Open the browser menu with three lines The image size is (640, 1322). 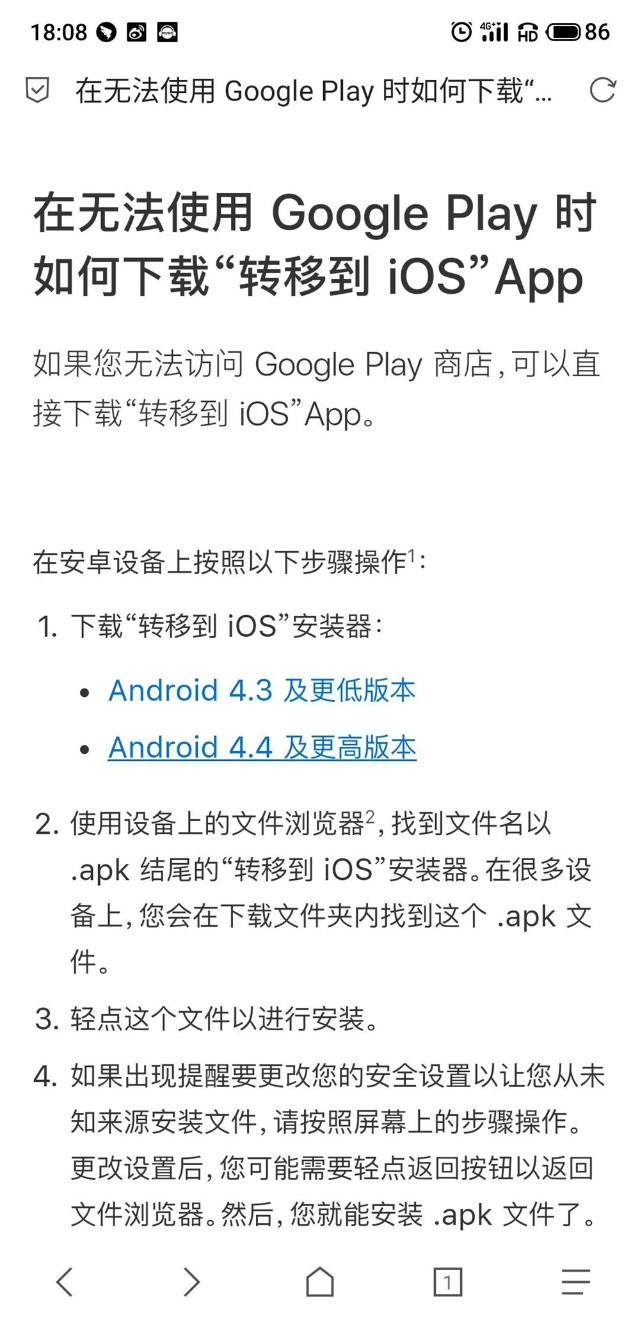tap(576, 1281)
